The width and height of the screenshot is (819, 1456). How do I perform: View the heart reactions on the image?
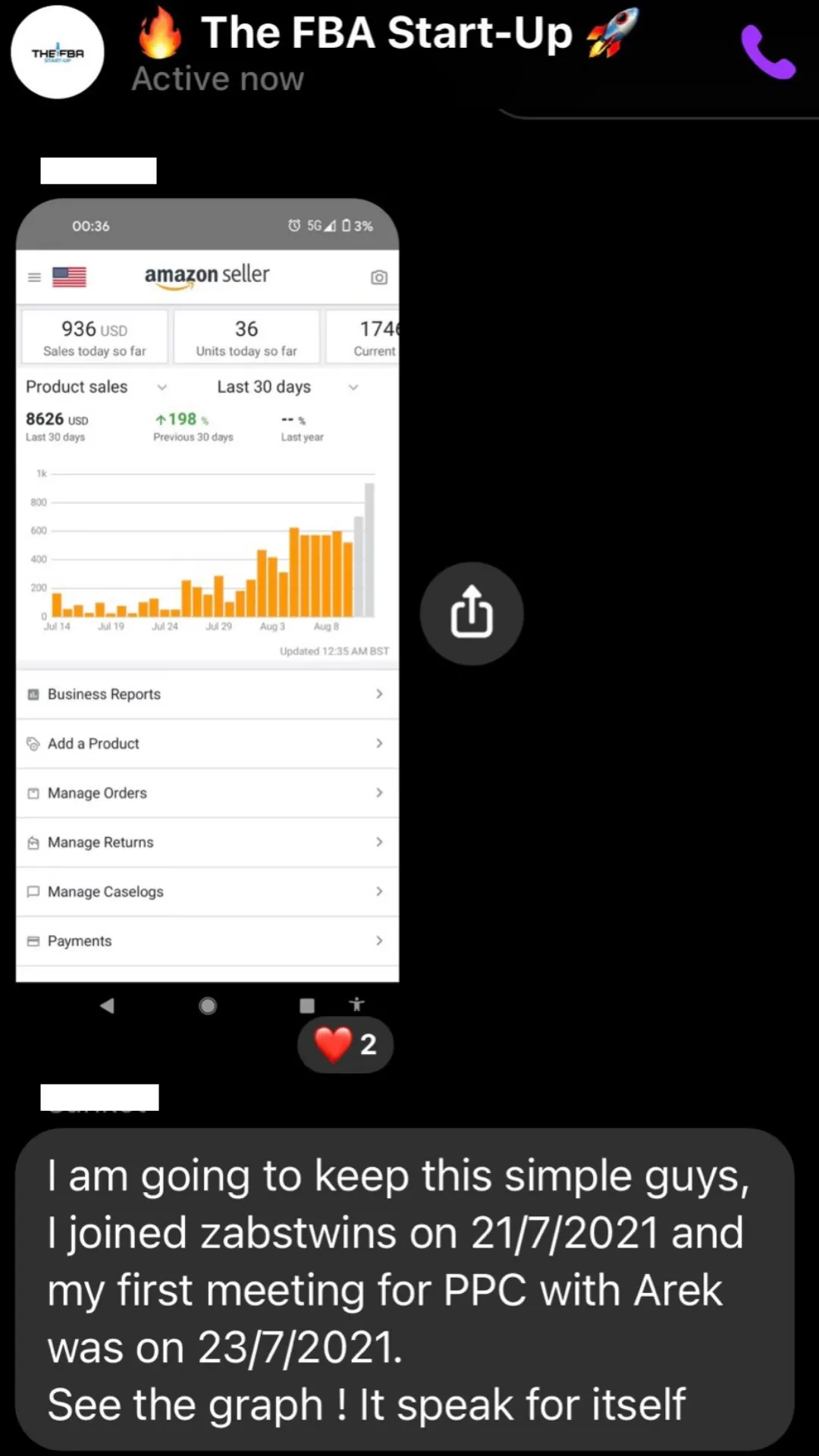pos(346,1044)
